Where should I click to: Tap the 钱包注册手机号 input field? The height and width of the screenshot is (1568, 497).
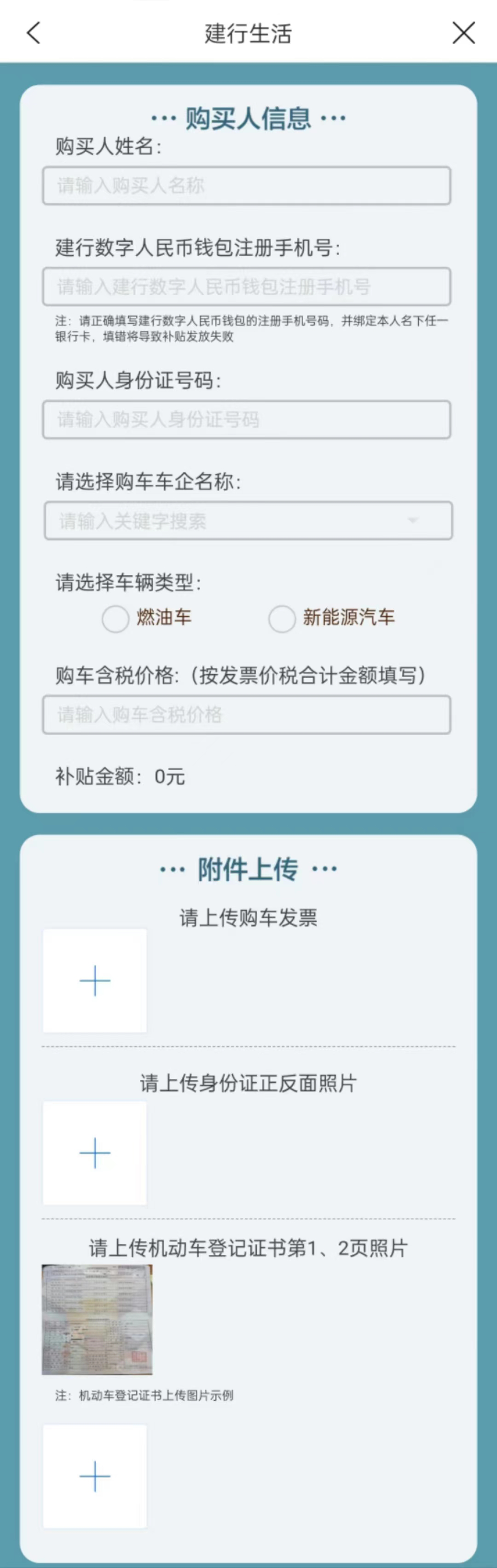246,287
